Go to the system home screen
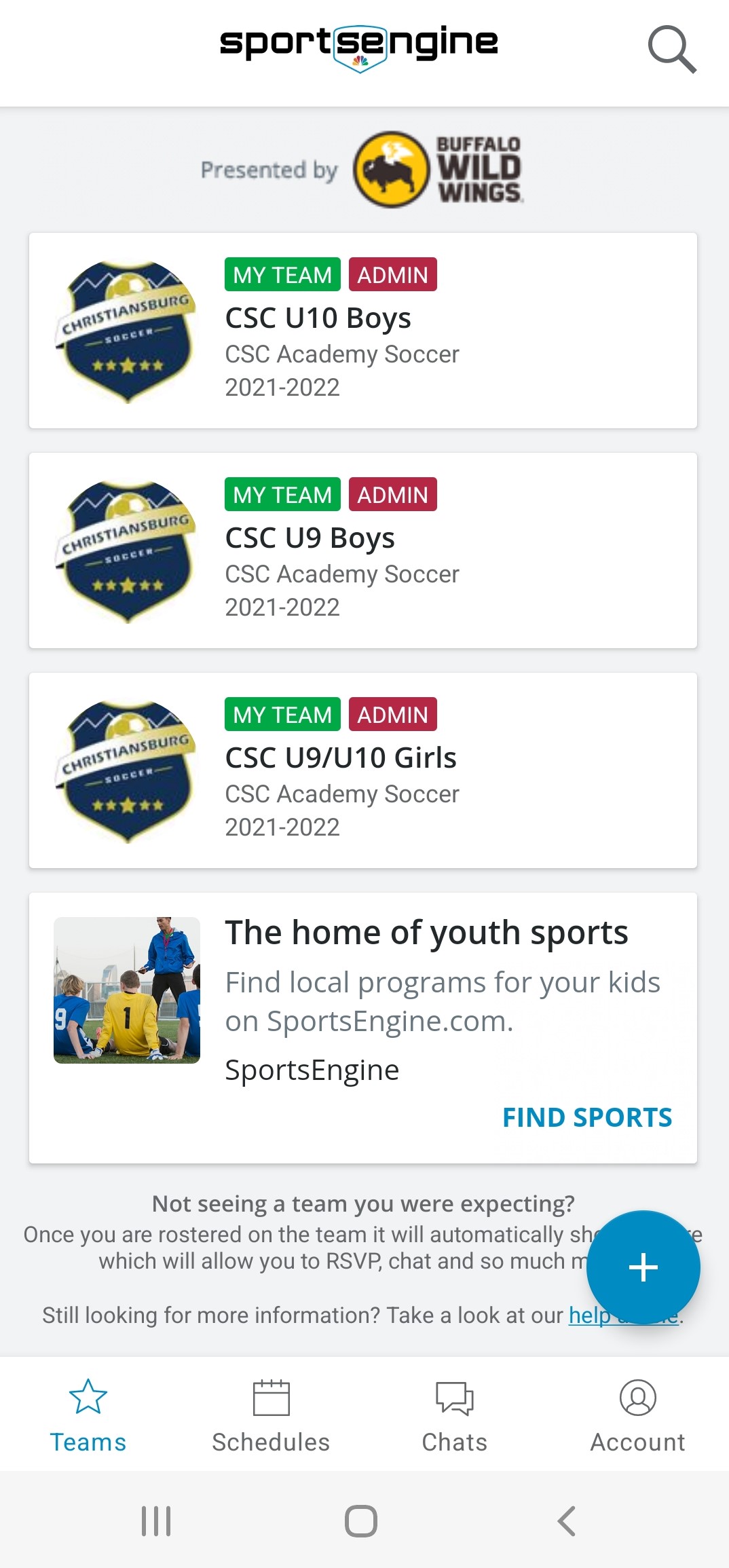Viewport: 729px width, 1568px height. pos(361,1520)
